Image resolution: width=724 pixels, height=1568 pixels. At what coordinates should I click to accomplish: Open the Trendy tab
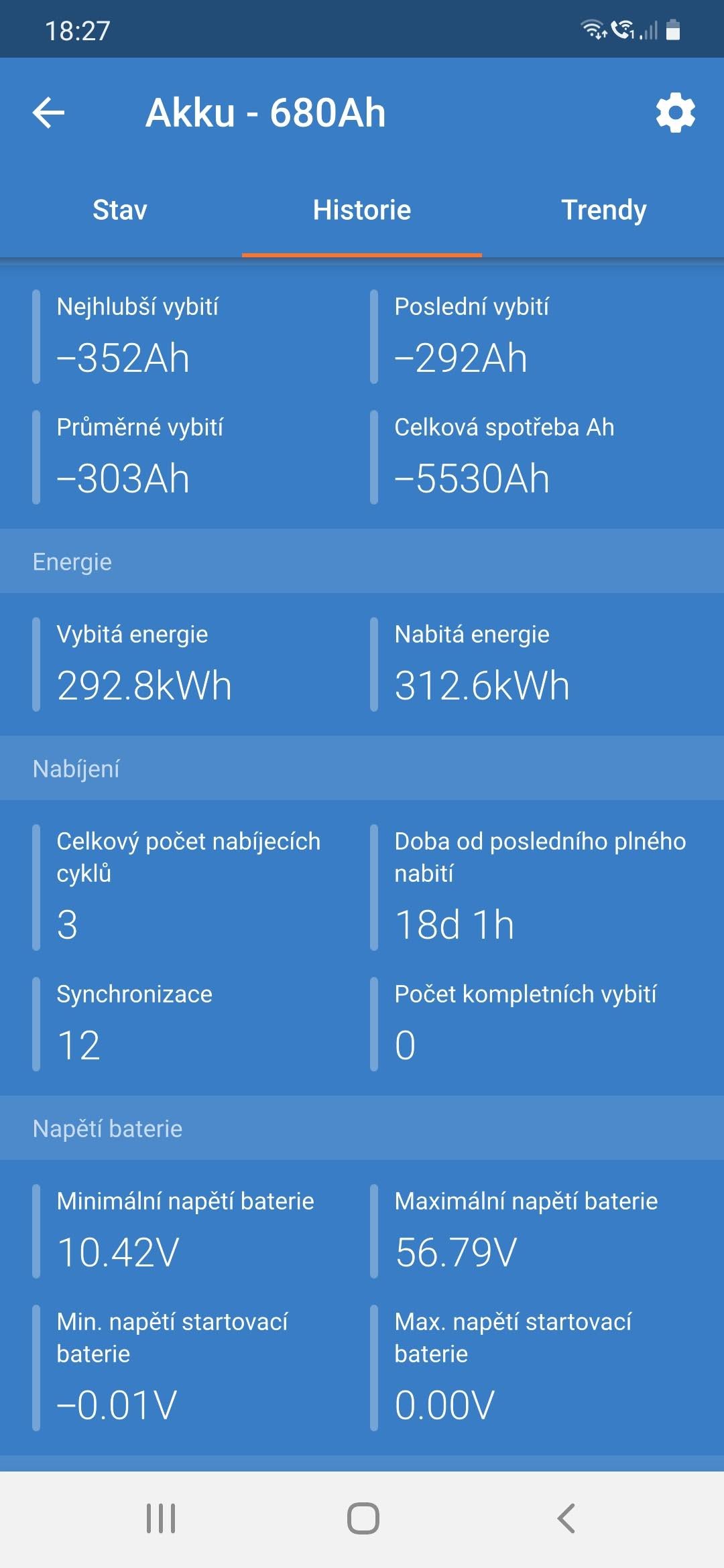[x=603, y=210]
